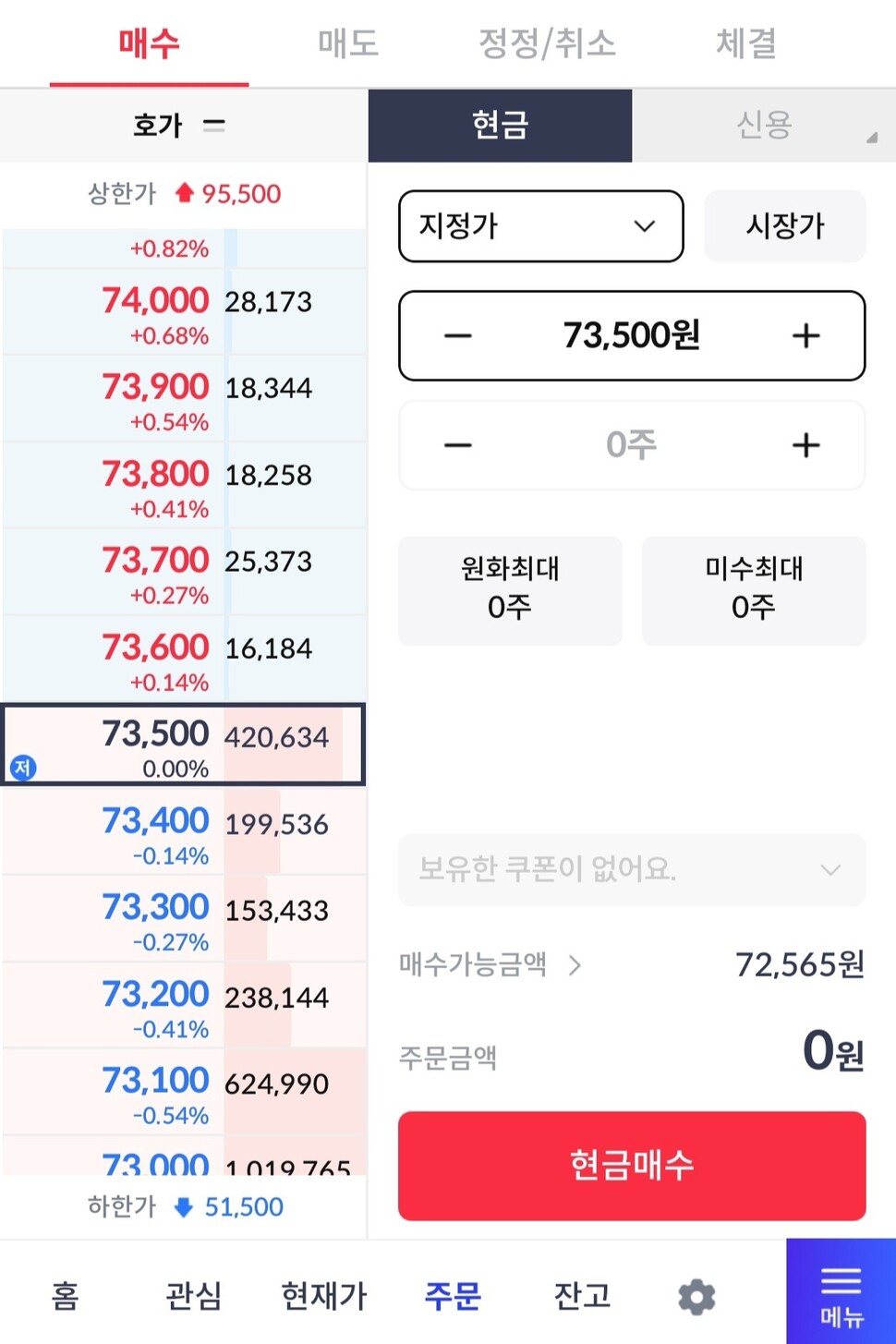The width and height of the screenshot is (896, 1344).
Task: Expand the 지정가 order type dropdown
Action: [x=540, y=226]
